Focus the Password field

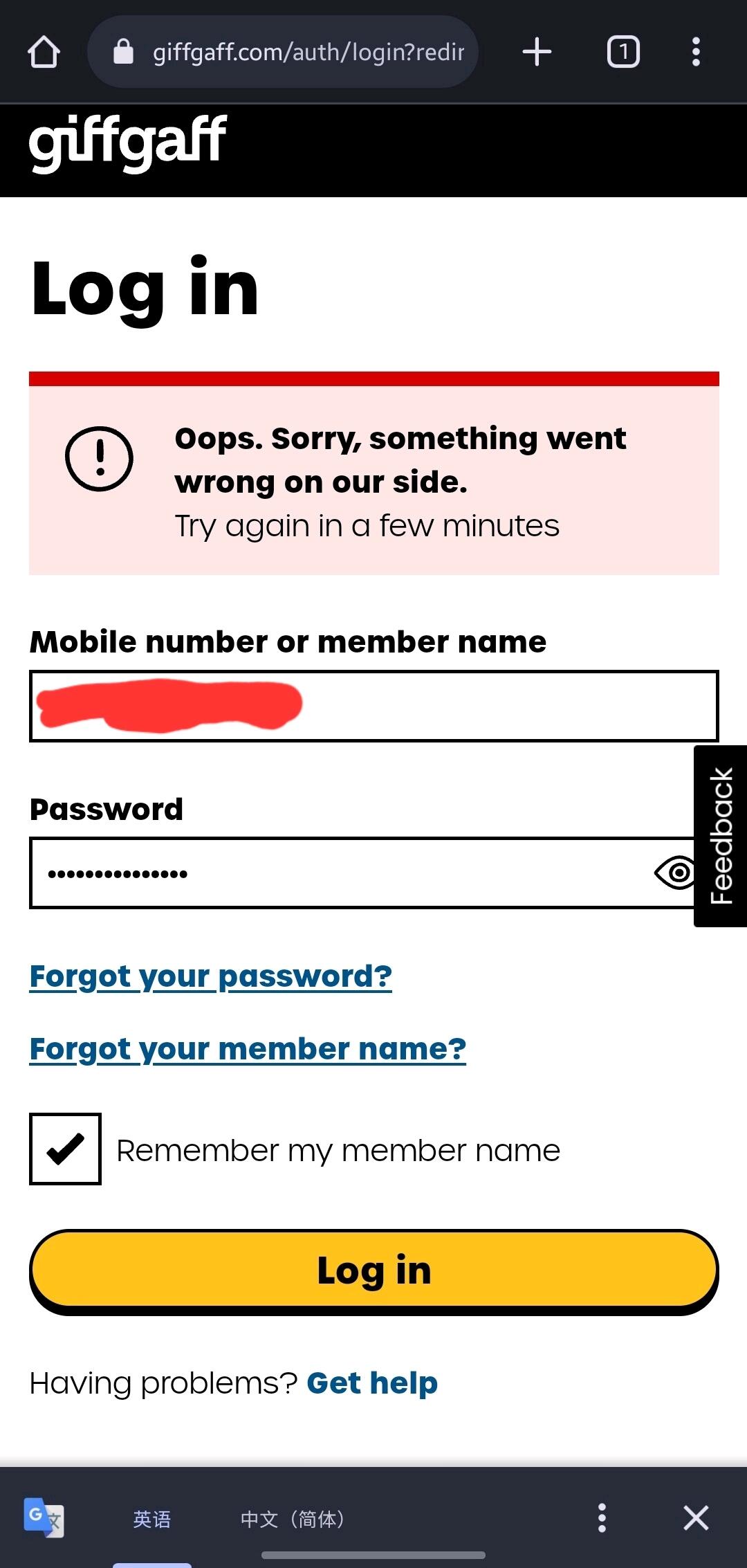[332, 873]
